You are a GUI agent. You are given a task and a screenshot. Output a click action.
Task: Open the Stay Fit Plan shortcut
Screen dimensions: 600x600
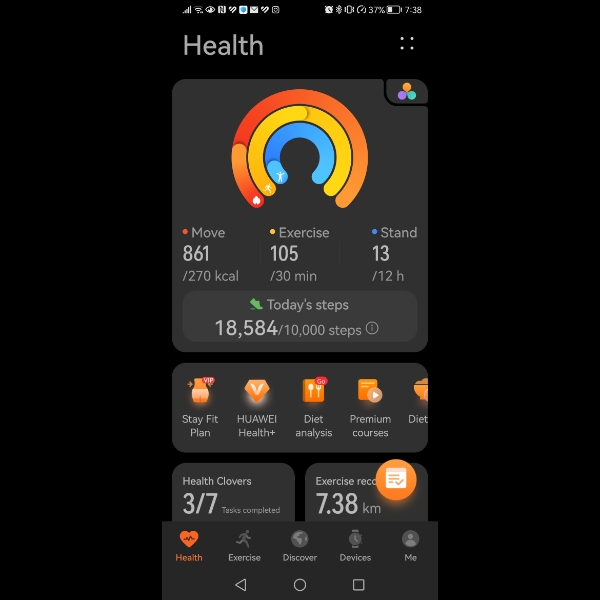(x=200, y=405)
